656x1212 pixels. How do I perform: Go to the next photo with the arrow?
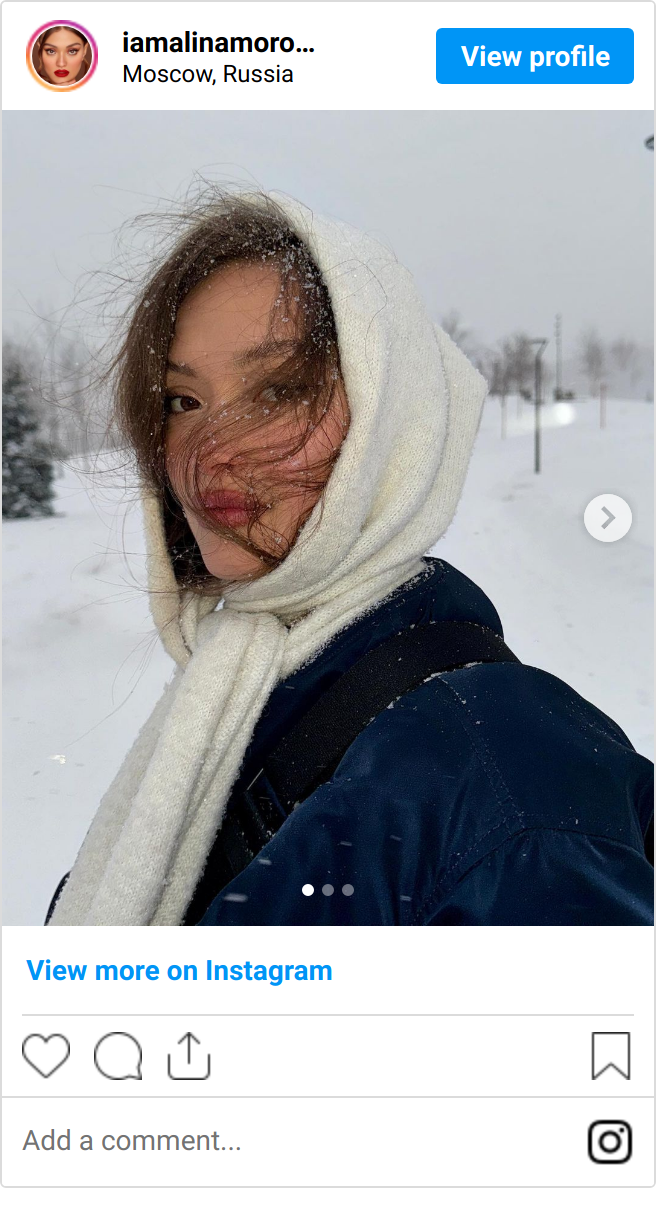pos(608,518)
